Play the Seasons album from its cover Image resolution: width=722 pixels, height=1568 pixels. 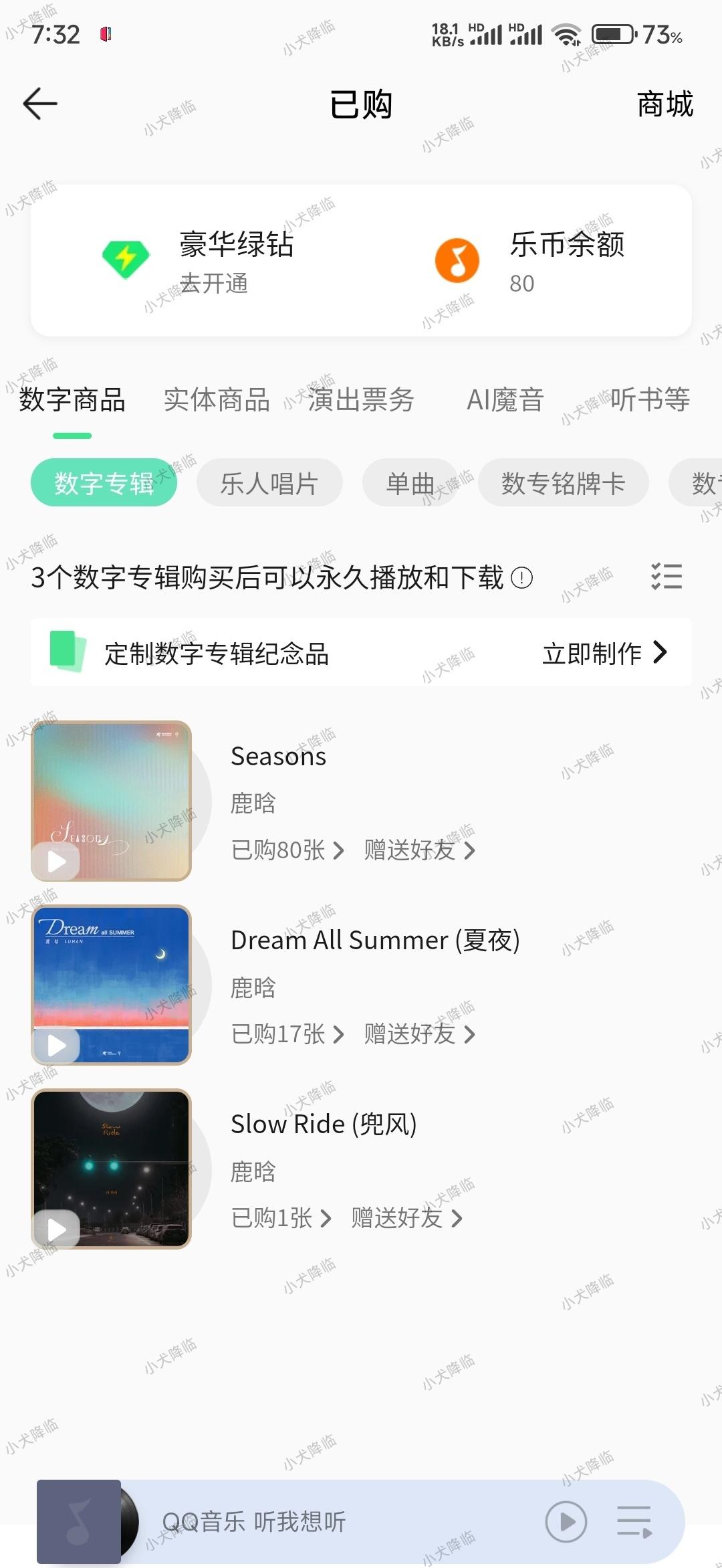point(57,861)
